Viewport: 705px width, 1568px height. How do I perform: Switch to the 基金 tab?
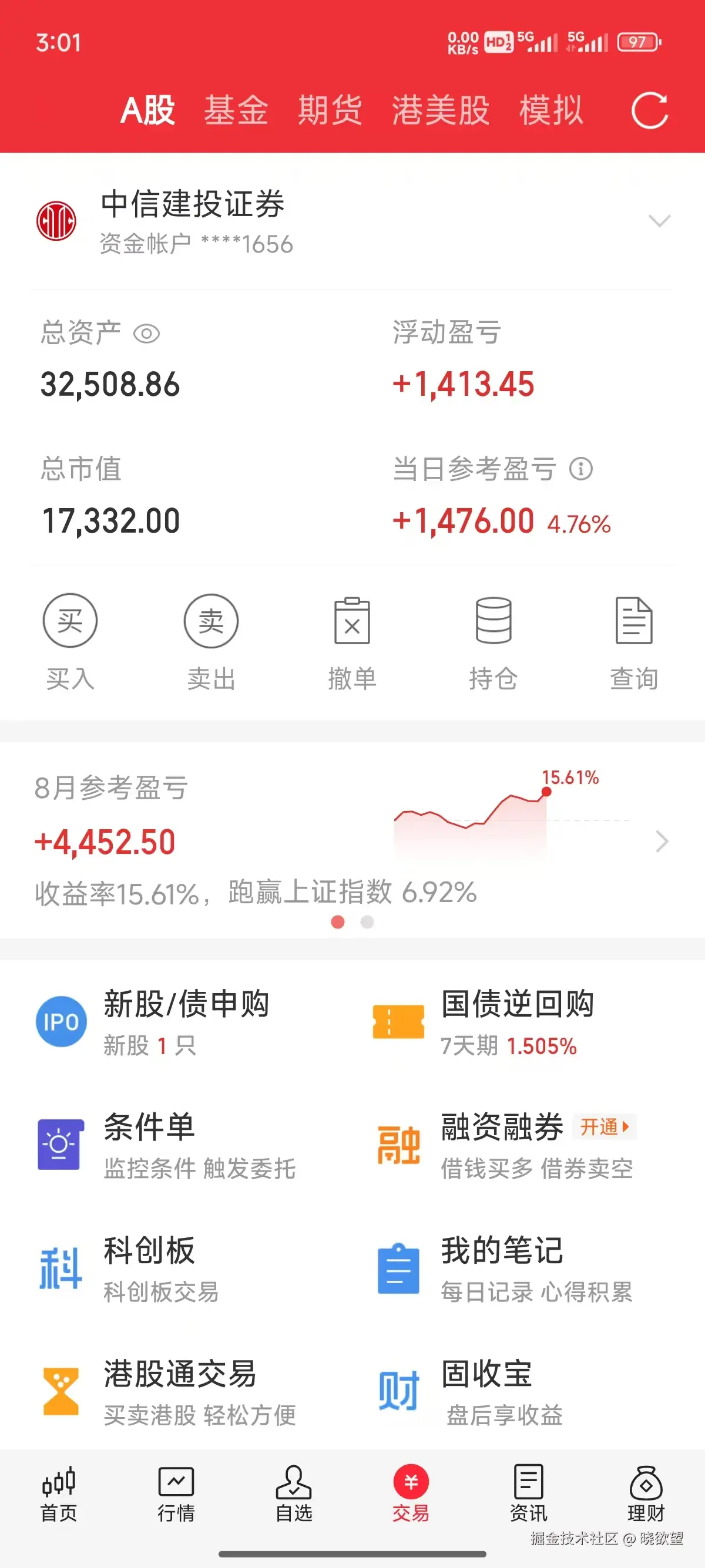(x=237, y=111)
